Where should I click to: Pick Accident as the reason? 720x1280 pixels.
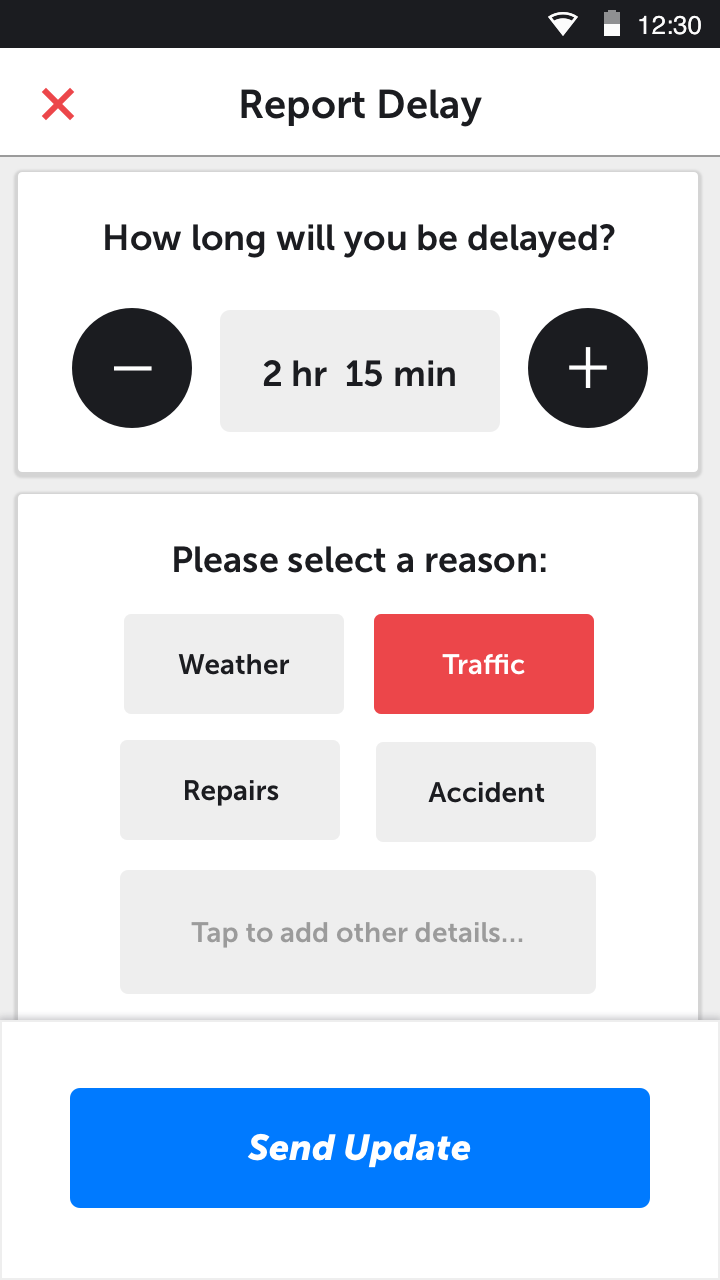[486, 792]
